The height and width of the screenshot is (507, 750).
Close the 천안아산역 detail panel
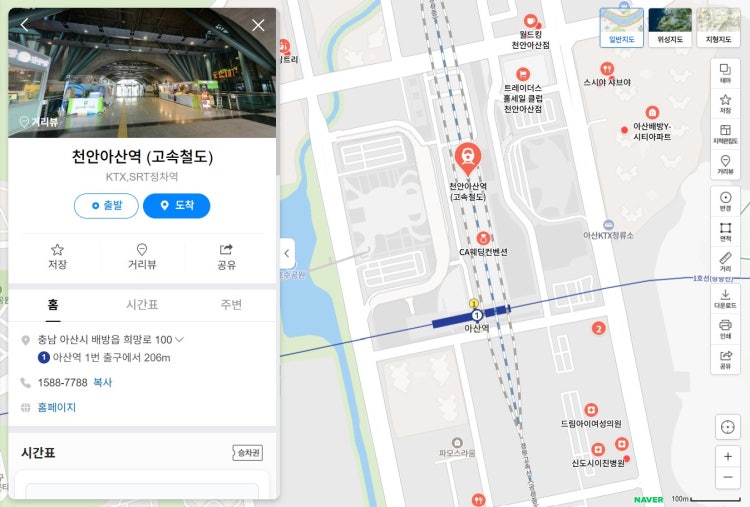258,25
